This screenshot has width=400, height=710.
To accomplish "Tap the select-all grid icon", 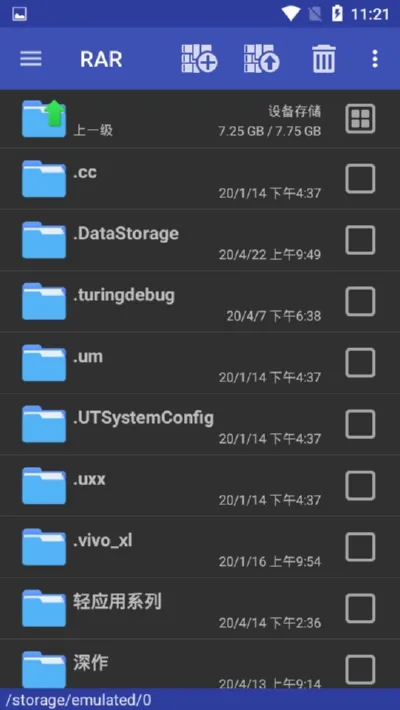I will point(360,119).
